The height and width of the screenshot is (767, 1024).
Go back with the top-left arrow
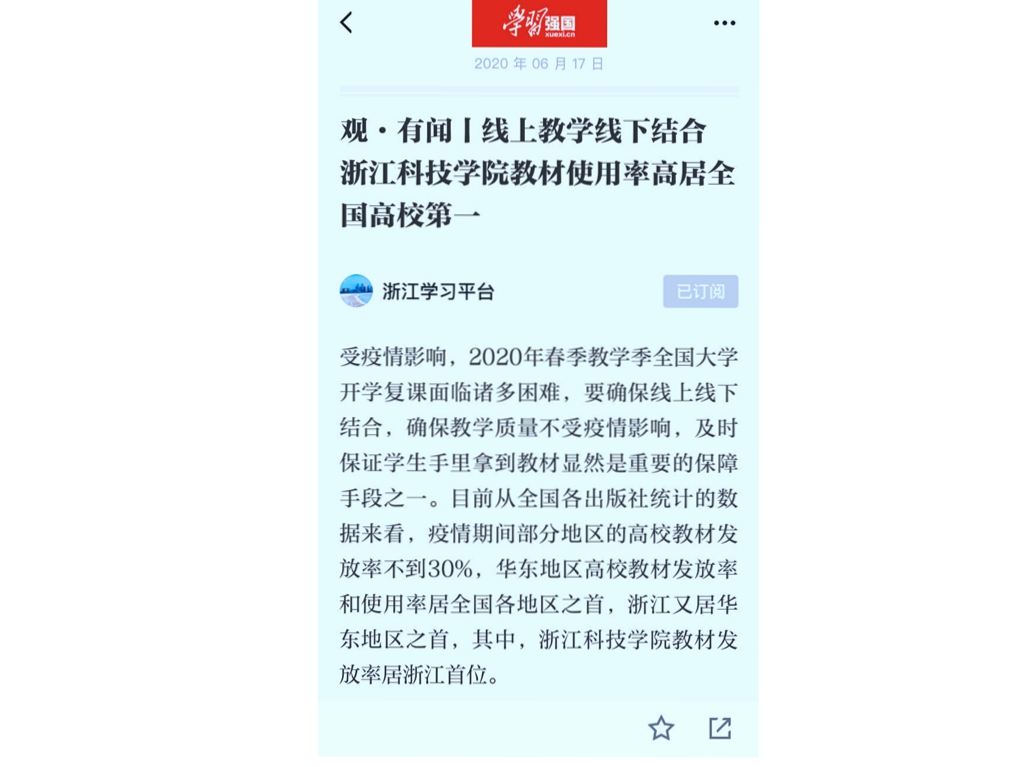pyautogui.click(x=346, y=23)
